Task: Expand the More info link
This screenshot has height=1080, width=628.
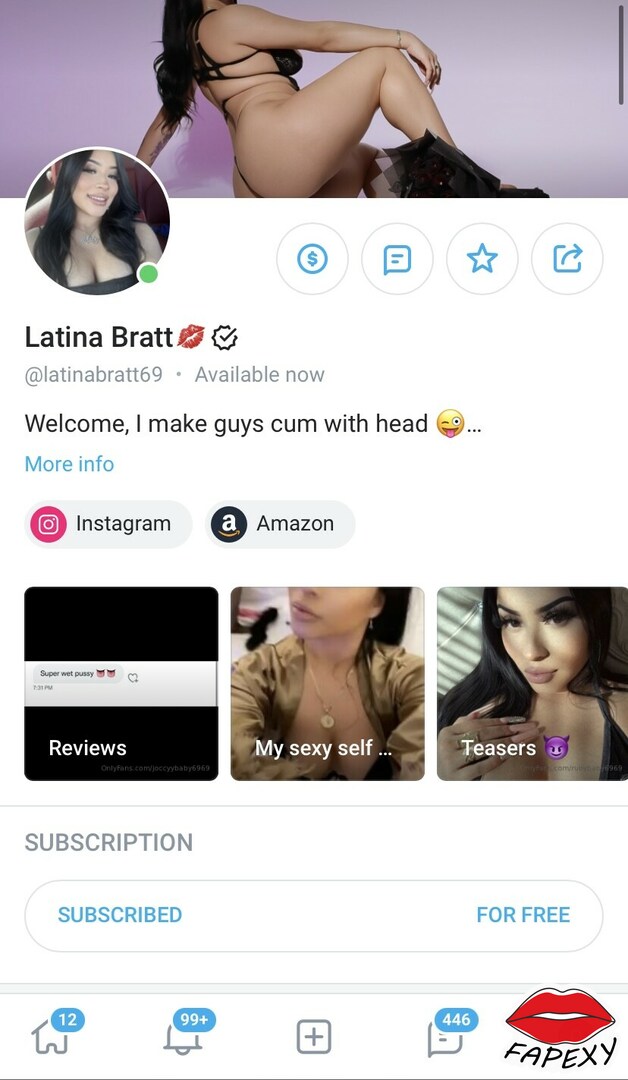Action: 70,464
